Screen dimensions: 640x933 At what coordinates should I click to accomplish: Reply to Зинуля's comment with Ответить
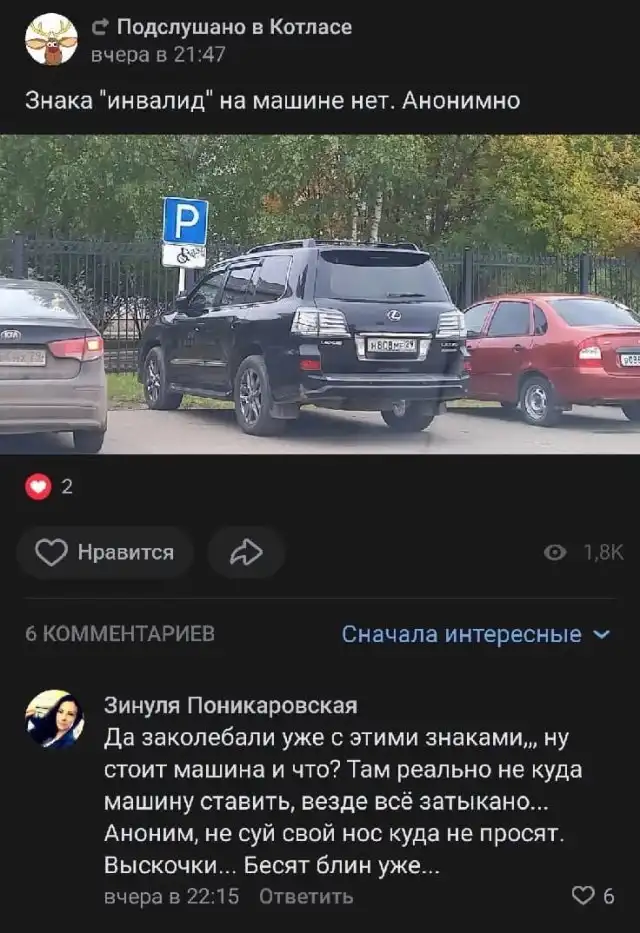click(306, 896)
